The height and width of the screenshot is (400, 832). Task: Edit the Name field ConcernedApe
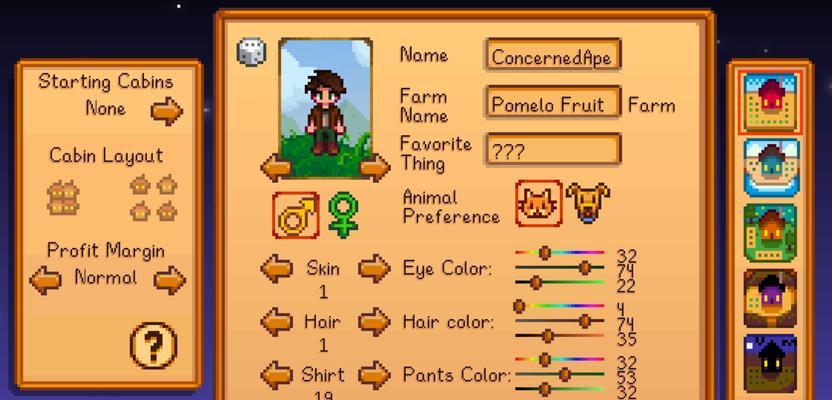(x=553, y=55)
